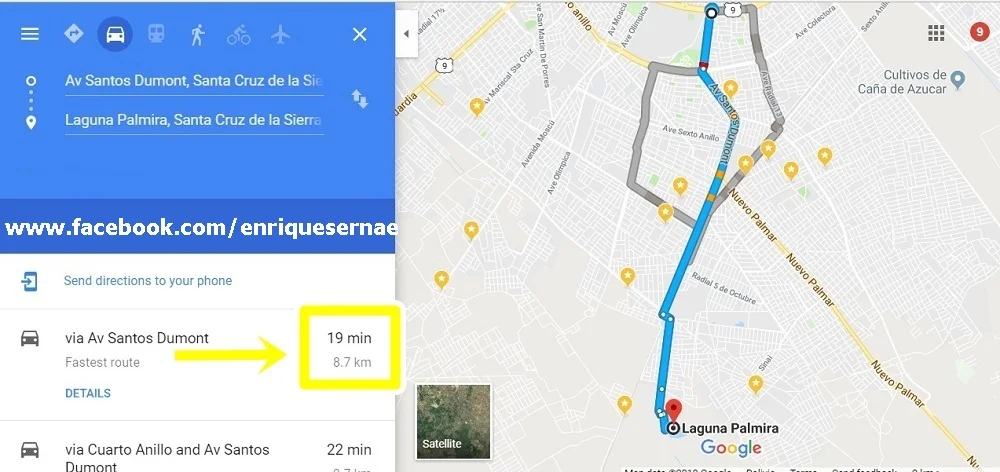Switch to cycling travel mode
Viewport: 1000px width, 472px height.
click(238, 35)
